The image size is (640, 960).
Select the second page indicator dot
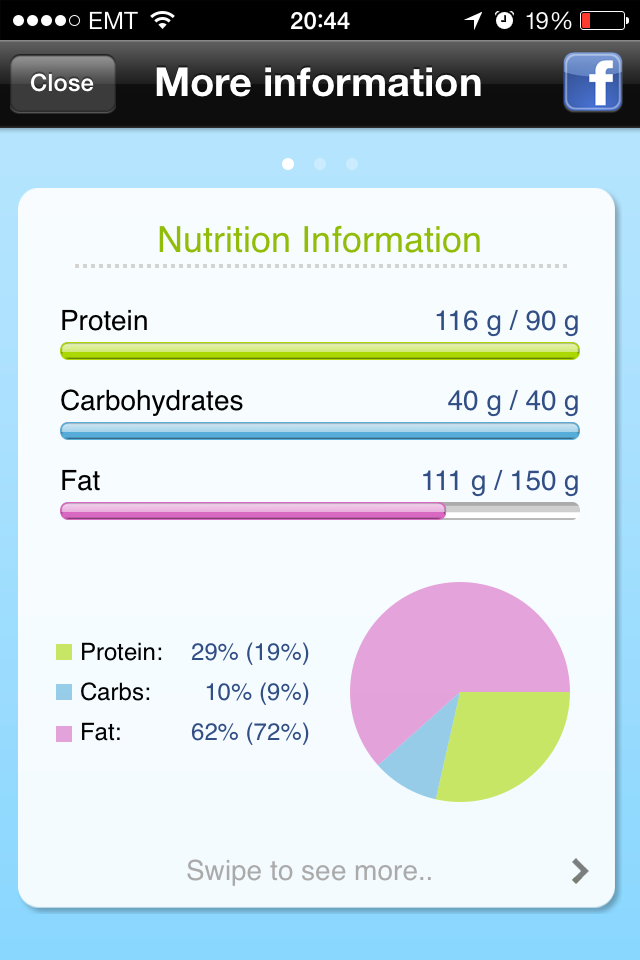320,164
